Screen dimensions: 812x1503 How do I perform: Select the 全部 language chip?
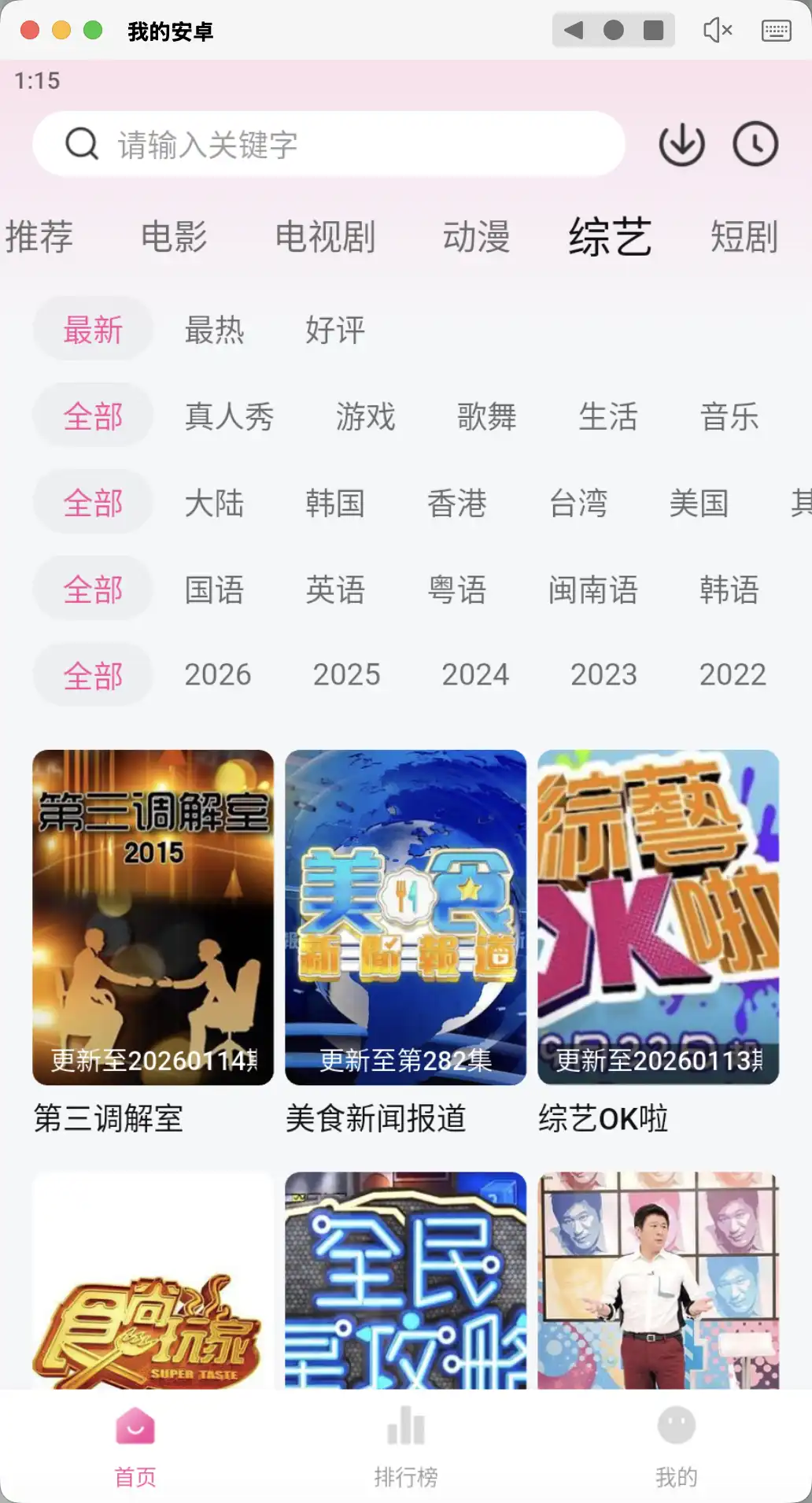click(x=93, y=588)
